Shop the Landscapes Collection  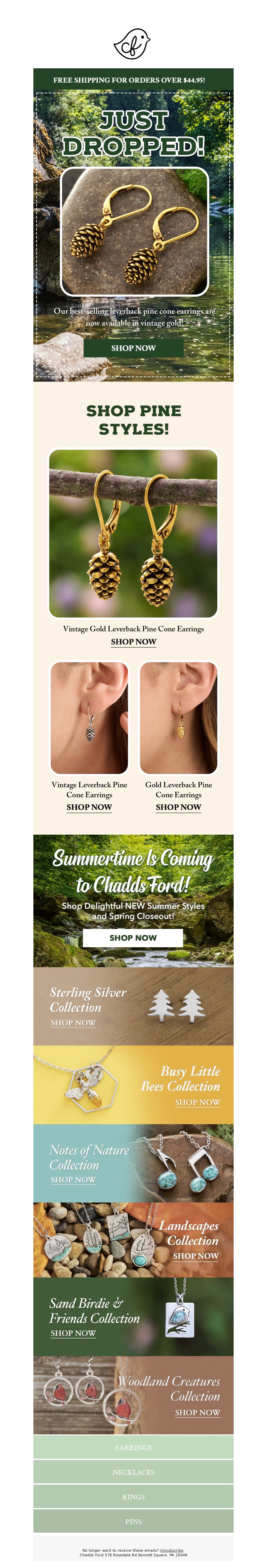click(x=195, y=1256)
